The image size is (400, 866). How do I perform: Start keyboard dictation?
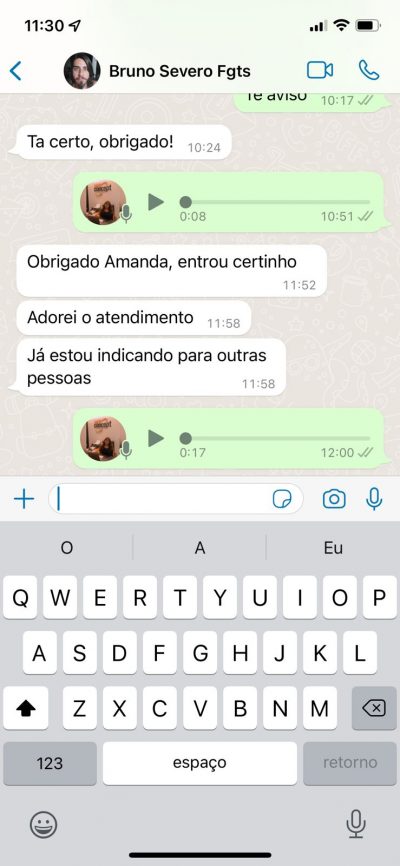356,825
